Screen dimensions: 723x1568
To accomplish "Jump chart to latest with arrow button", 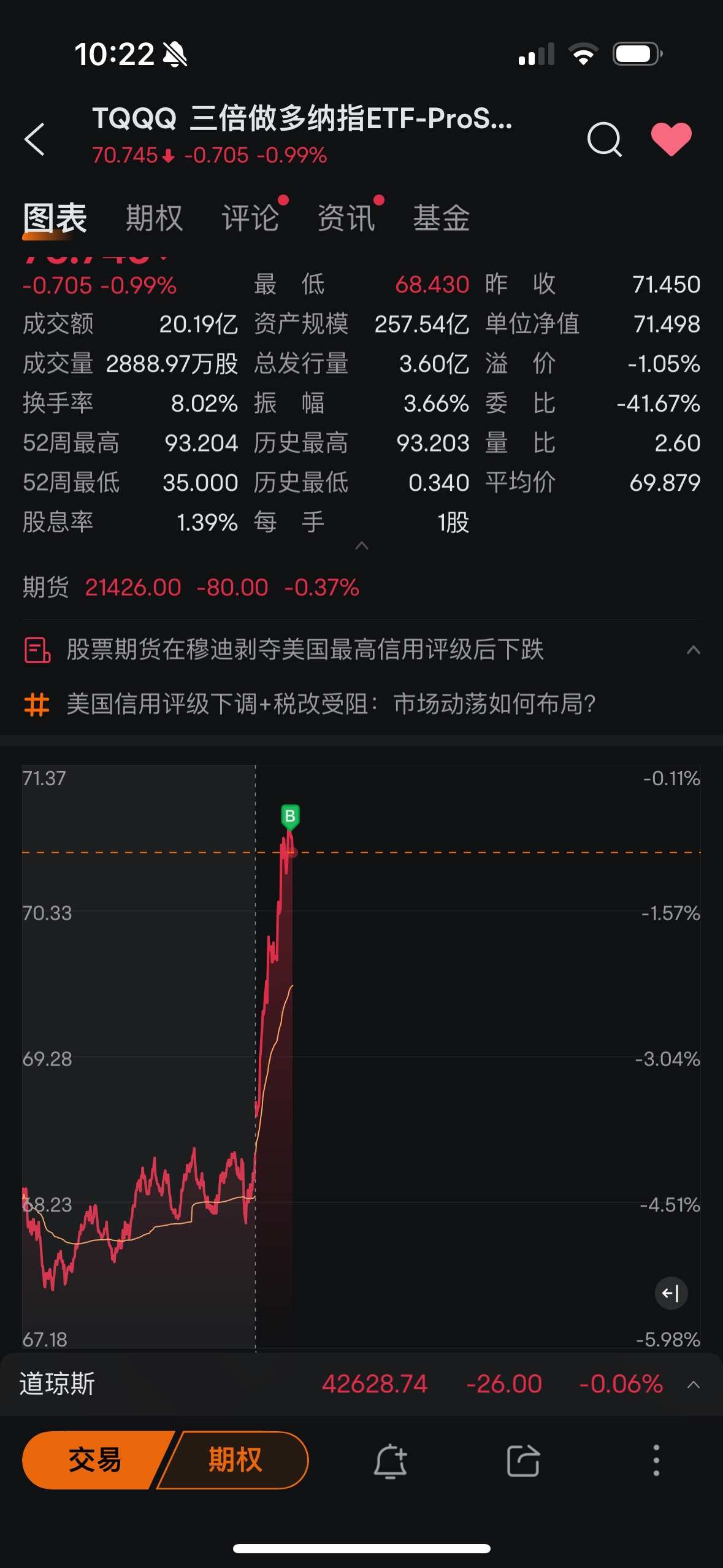I will click(x=671, y=1293).
